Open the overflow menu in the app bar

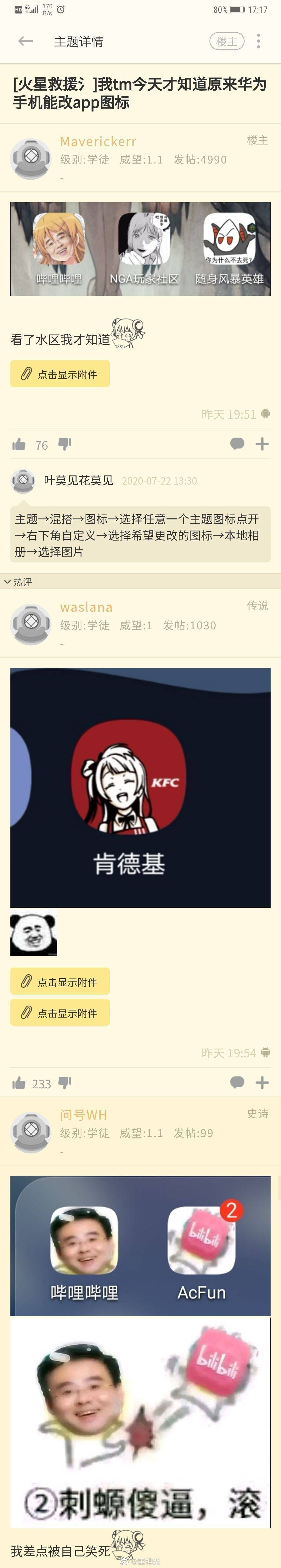(259, 41)
